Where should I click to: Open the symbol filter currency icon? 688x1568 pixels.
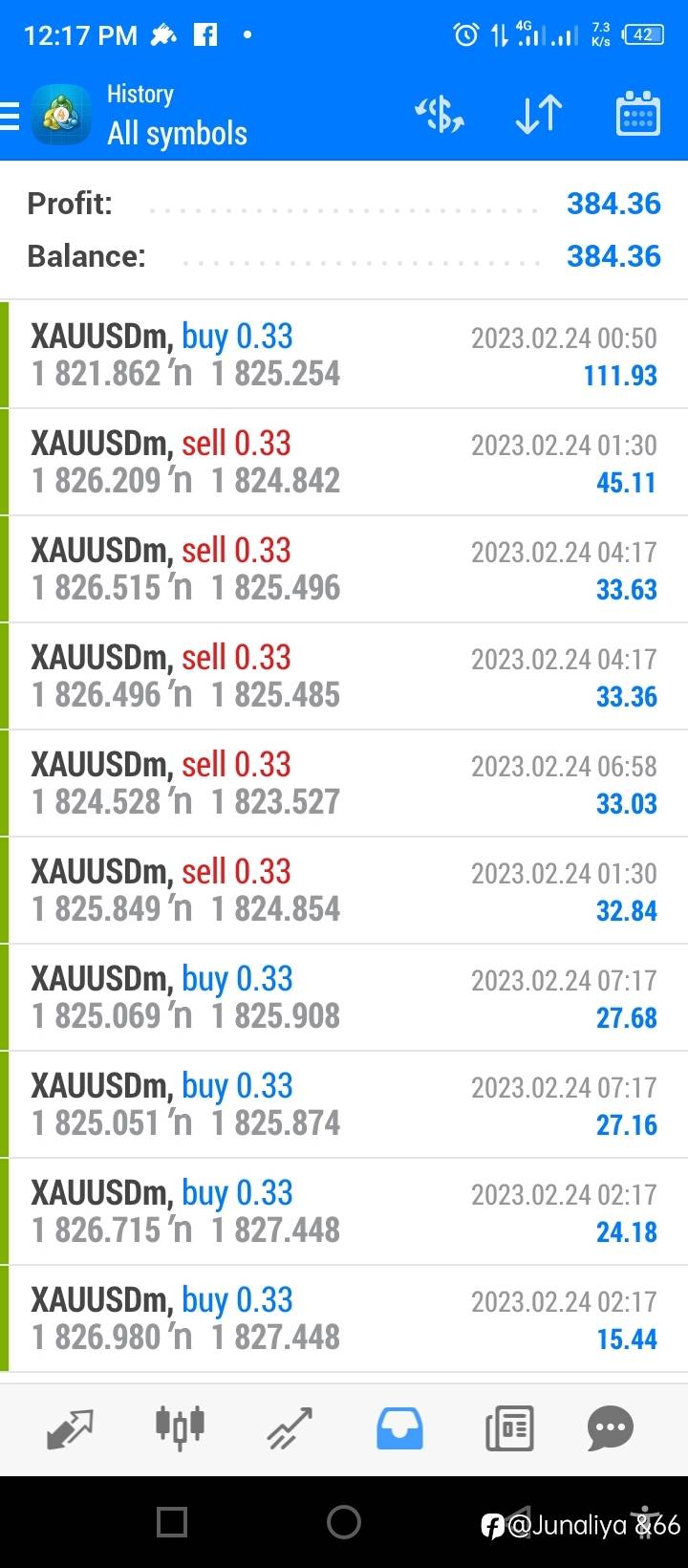(439, 115)
